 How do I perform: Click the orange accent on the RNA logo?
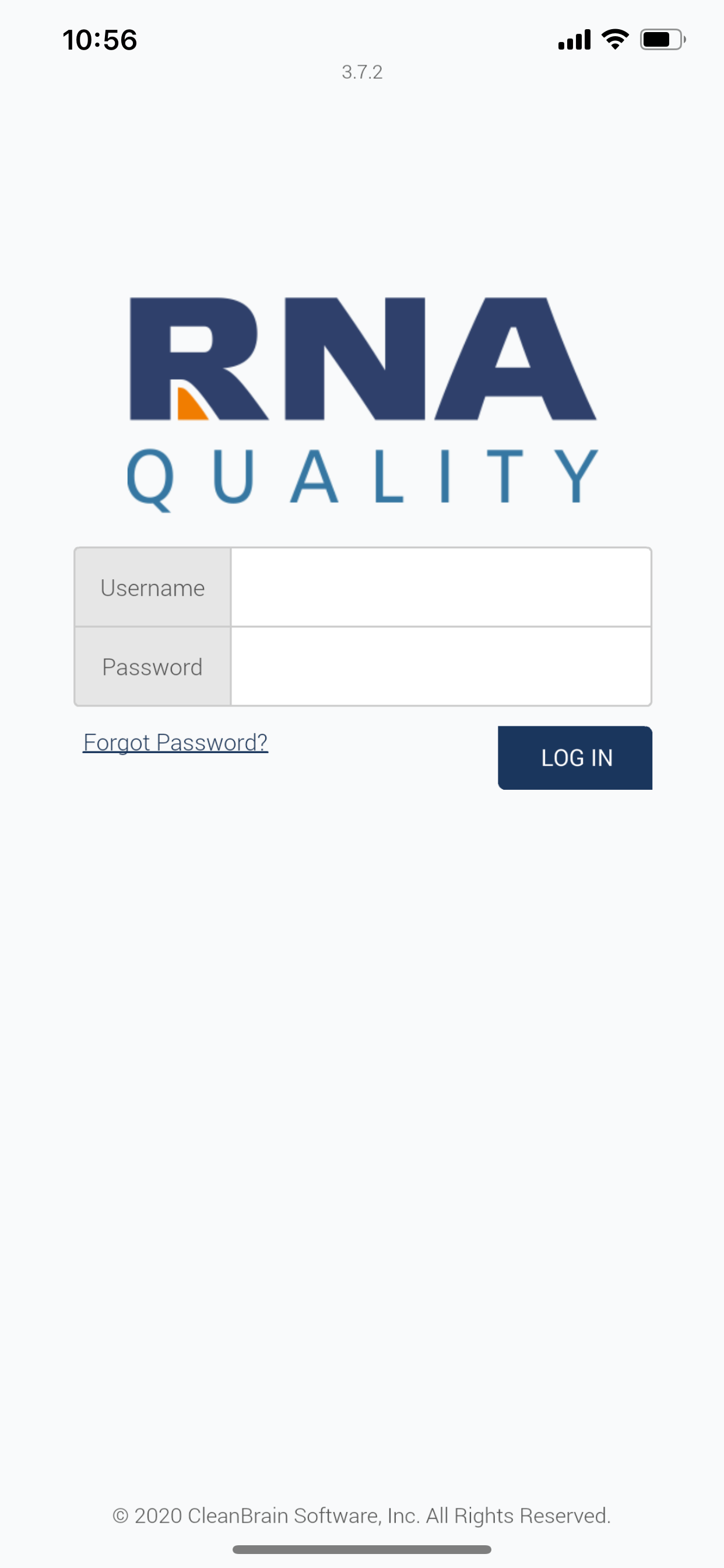(189, 405)
